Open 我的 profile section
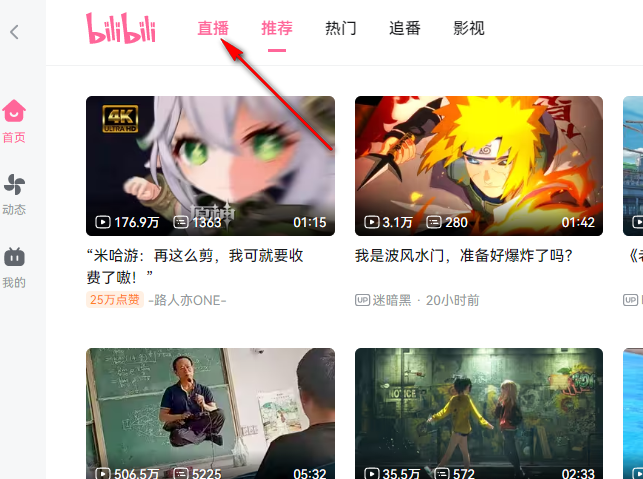The width and height of the screenshot is (643, 479). [14, 267]
